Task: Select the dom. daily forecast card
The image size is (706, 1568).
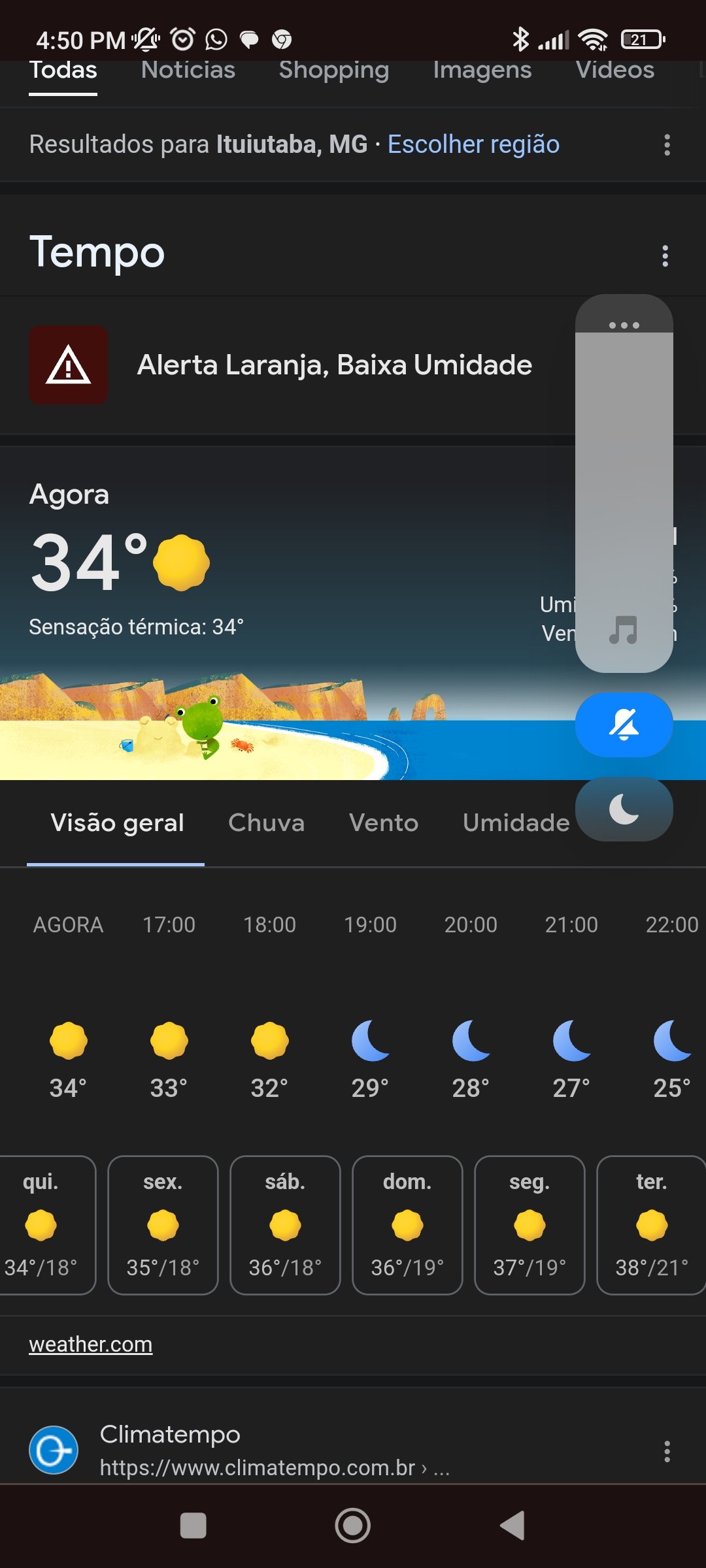Action: tap(407, 1225)
